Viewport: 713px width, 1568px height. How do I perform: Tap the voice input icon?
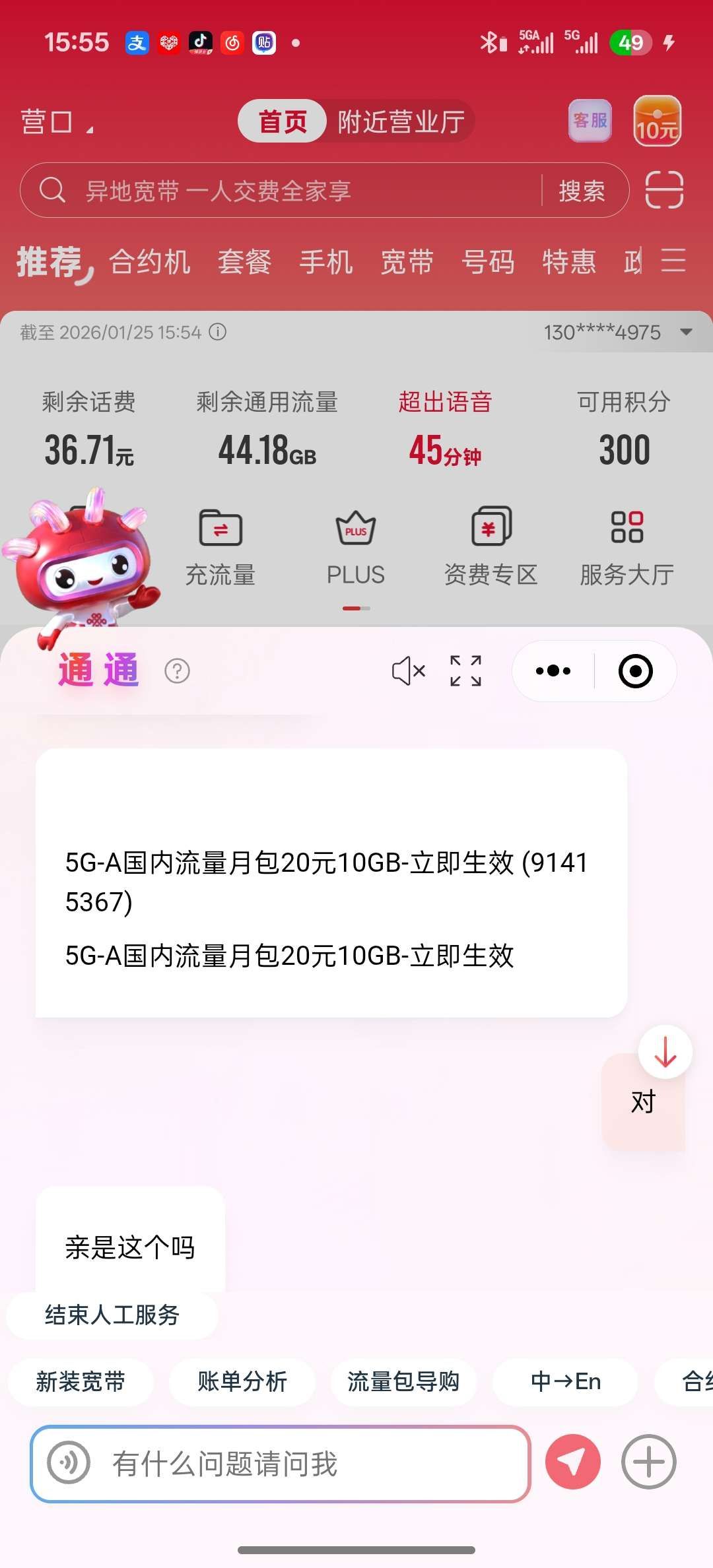69,1462
